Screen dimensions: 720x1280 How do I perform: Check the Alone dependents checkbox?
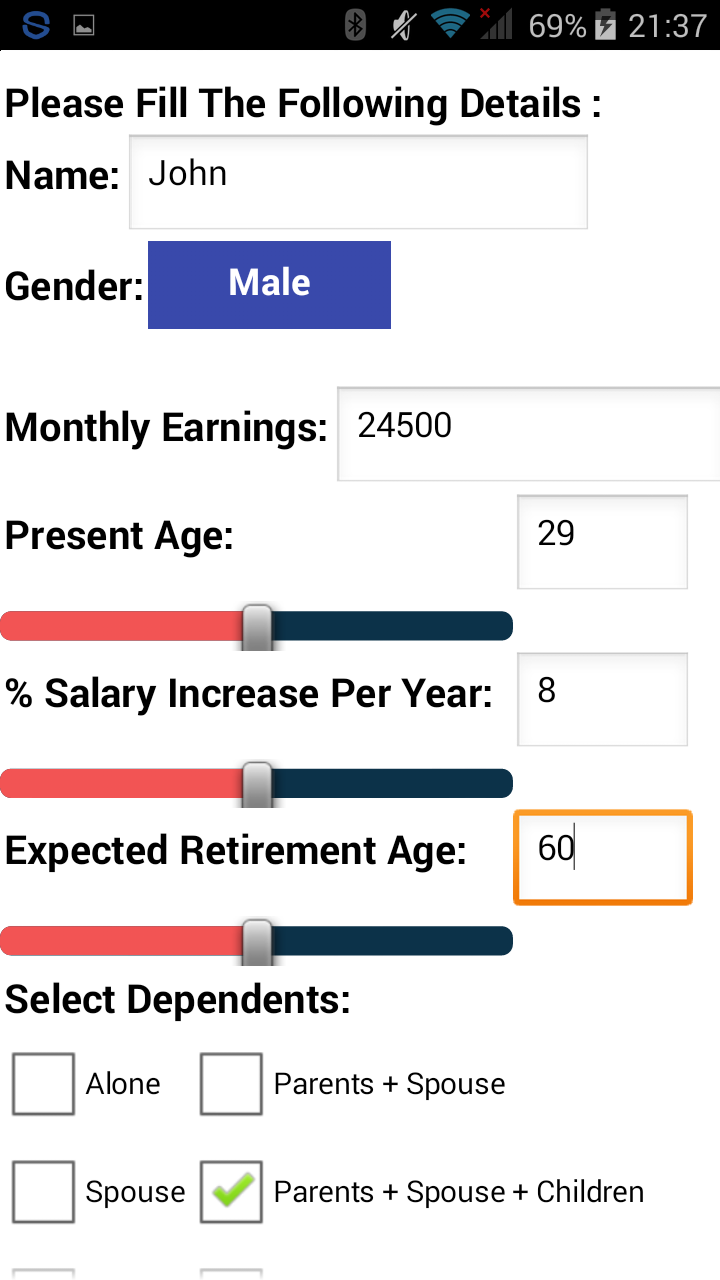43,1083
